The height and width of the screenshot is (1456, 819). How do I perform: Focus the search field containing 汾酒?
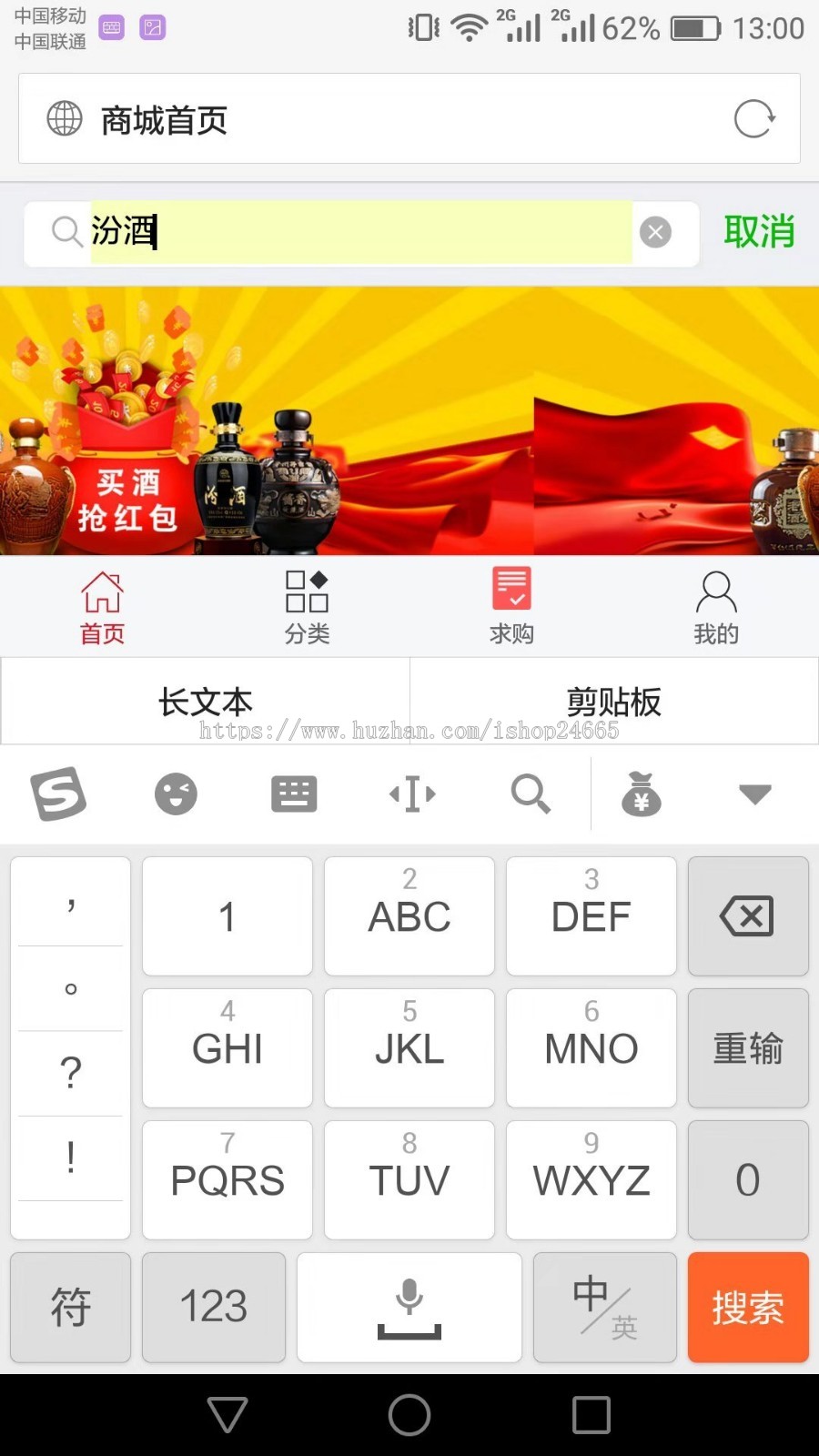pos(364,233)
